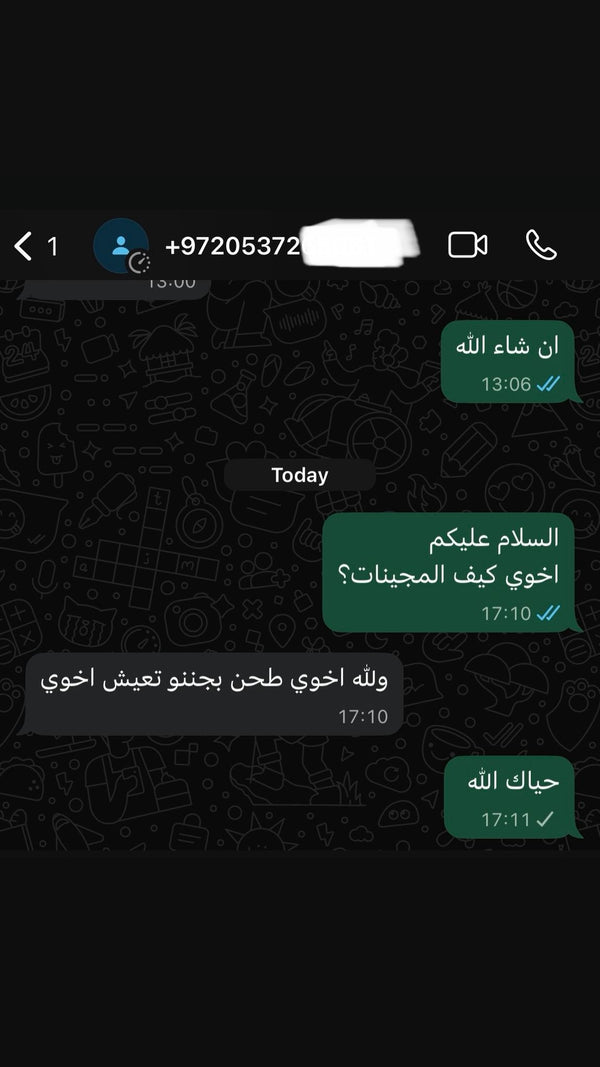The image size is (600, 1067).
Task: Start a video call
Action: [467, 245]
